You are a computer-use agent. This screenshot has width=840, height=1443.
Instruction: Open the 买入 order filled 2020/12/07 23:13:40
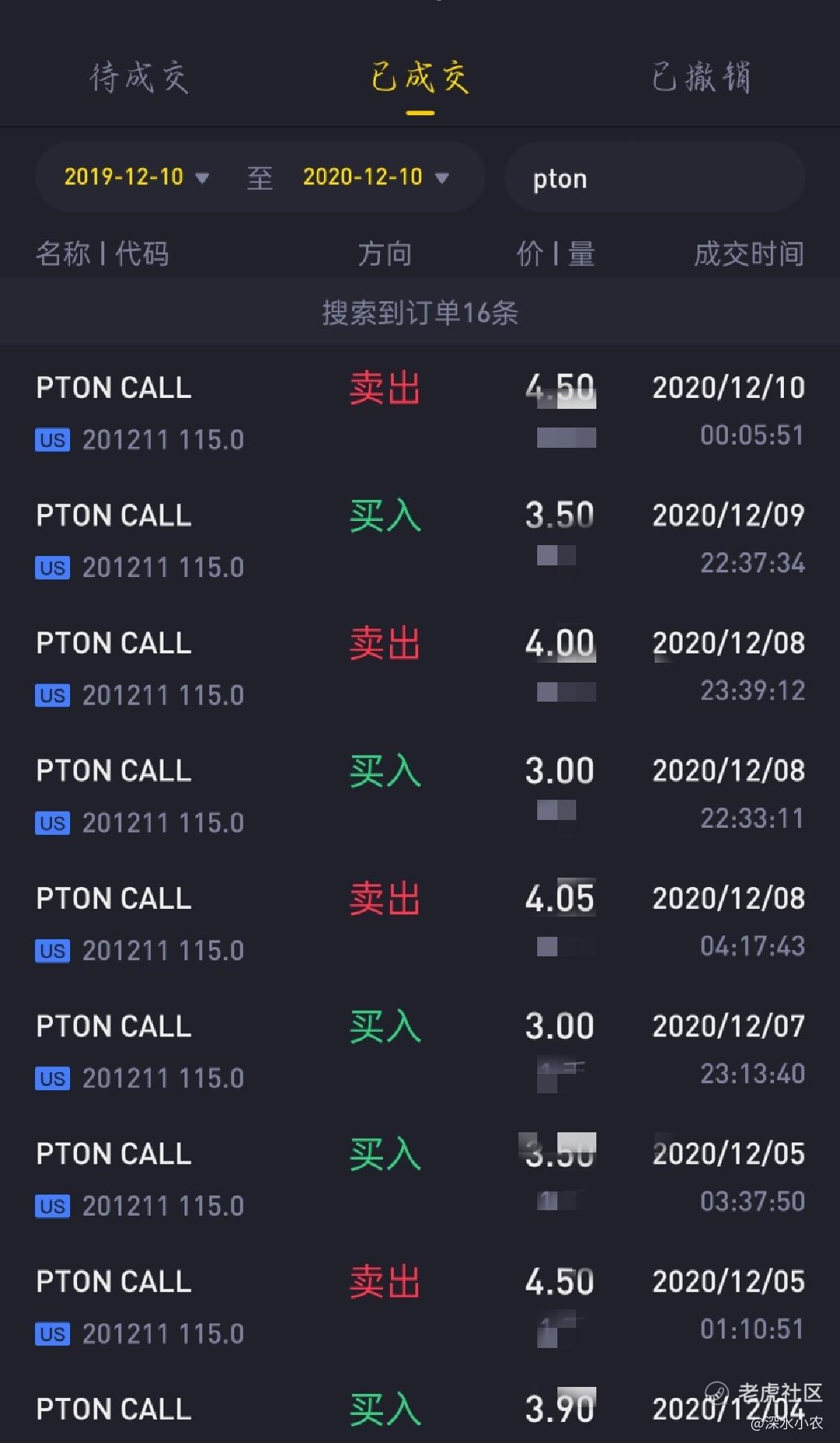(x=420, y=1051)
